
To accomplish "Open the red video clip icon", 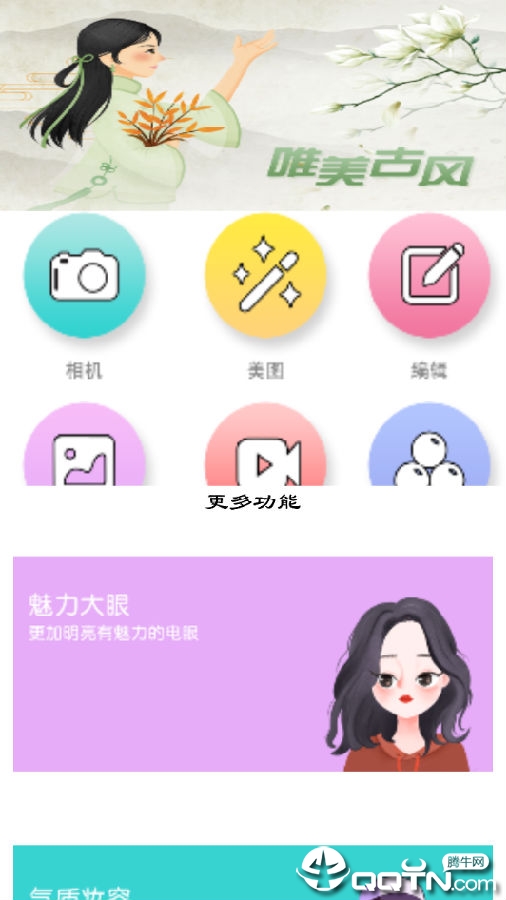I will click(x=266, y=444).
